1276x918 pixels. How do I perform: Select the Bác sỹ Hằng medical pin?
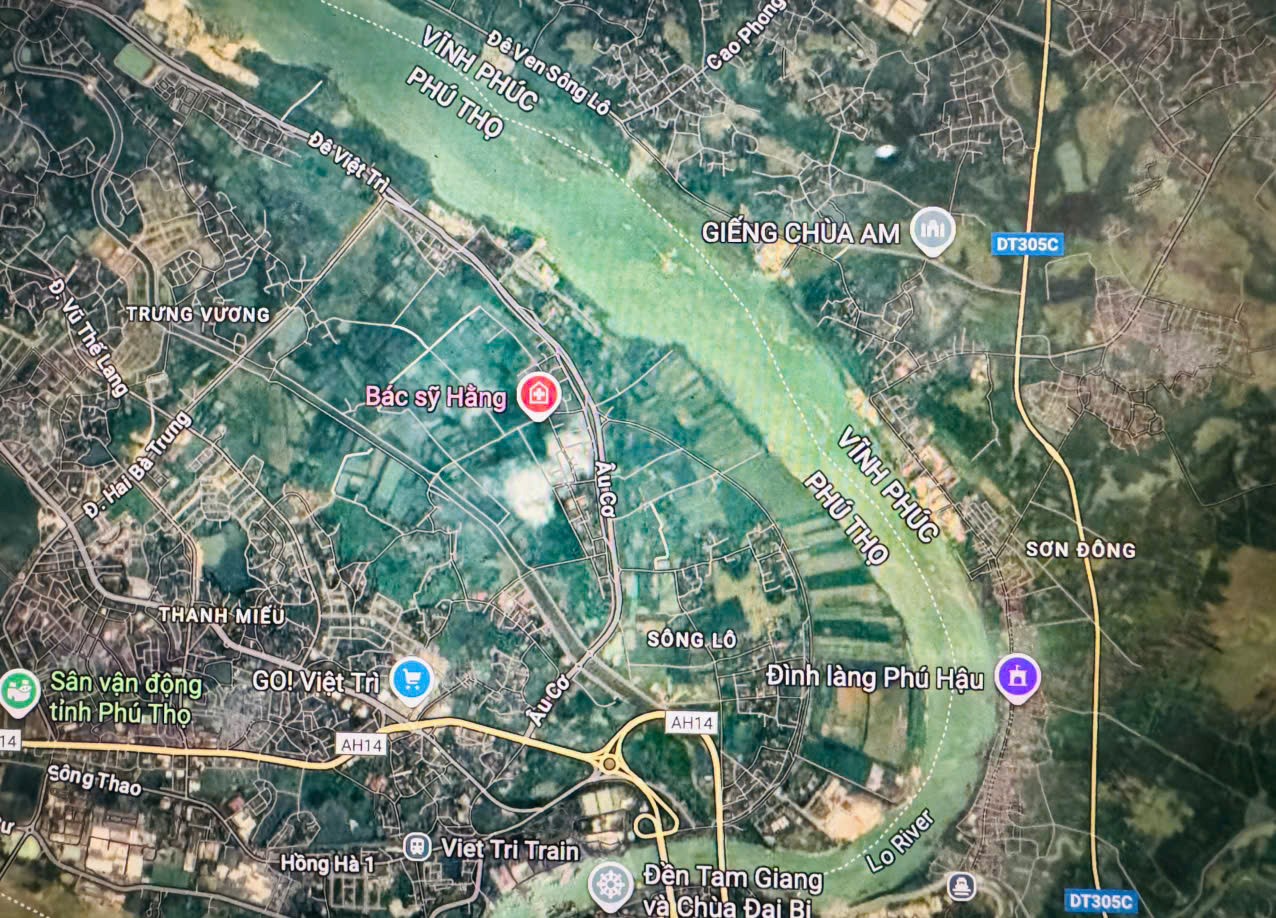pos(538,393)
